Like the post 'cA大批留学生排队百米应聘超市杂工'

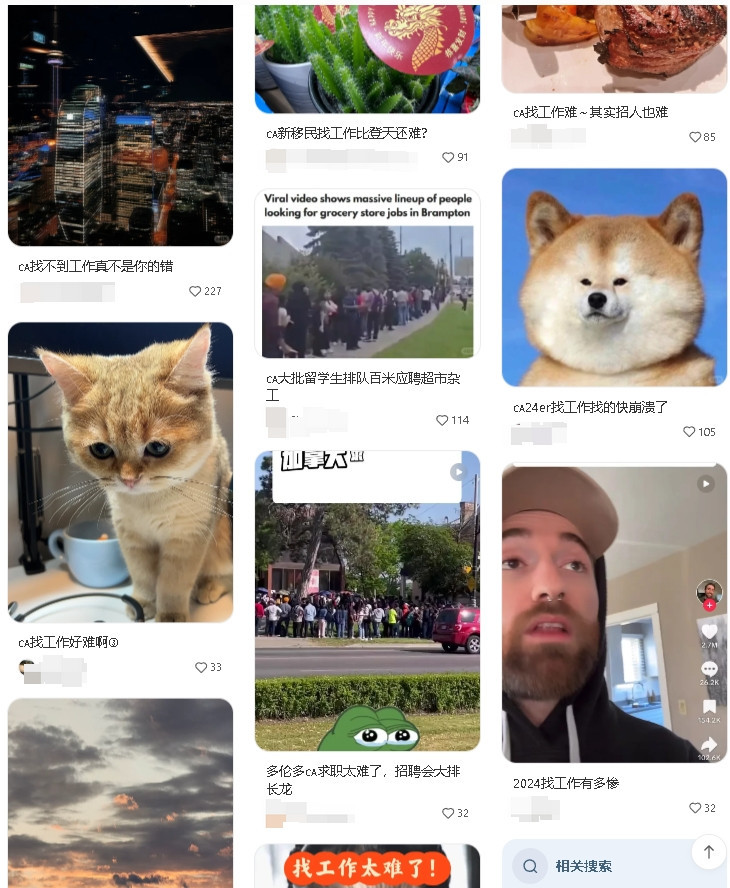pos(442,420)
